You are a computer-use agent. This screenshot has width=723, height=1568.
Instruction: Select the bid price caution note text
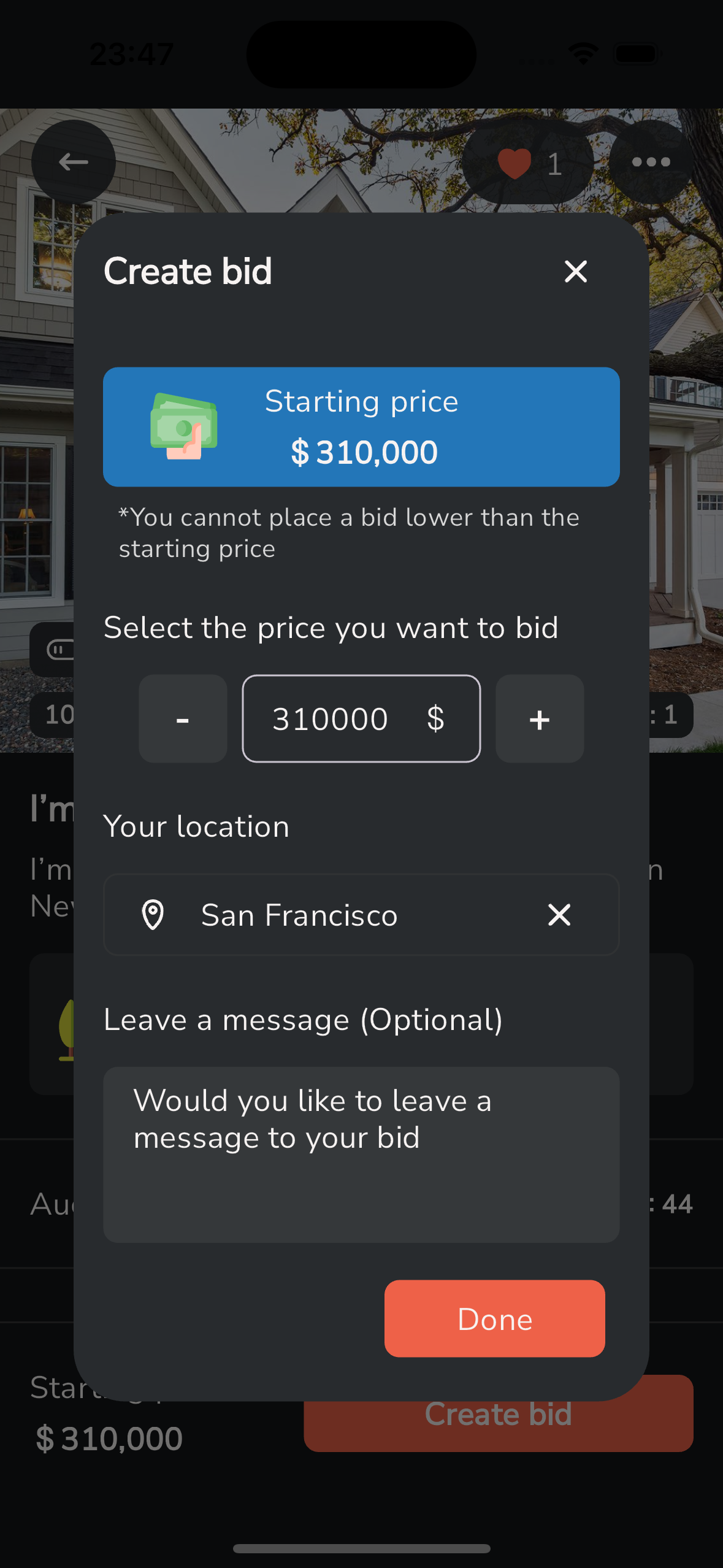[348, 532]
